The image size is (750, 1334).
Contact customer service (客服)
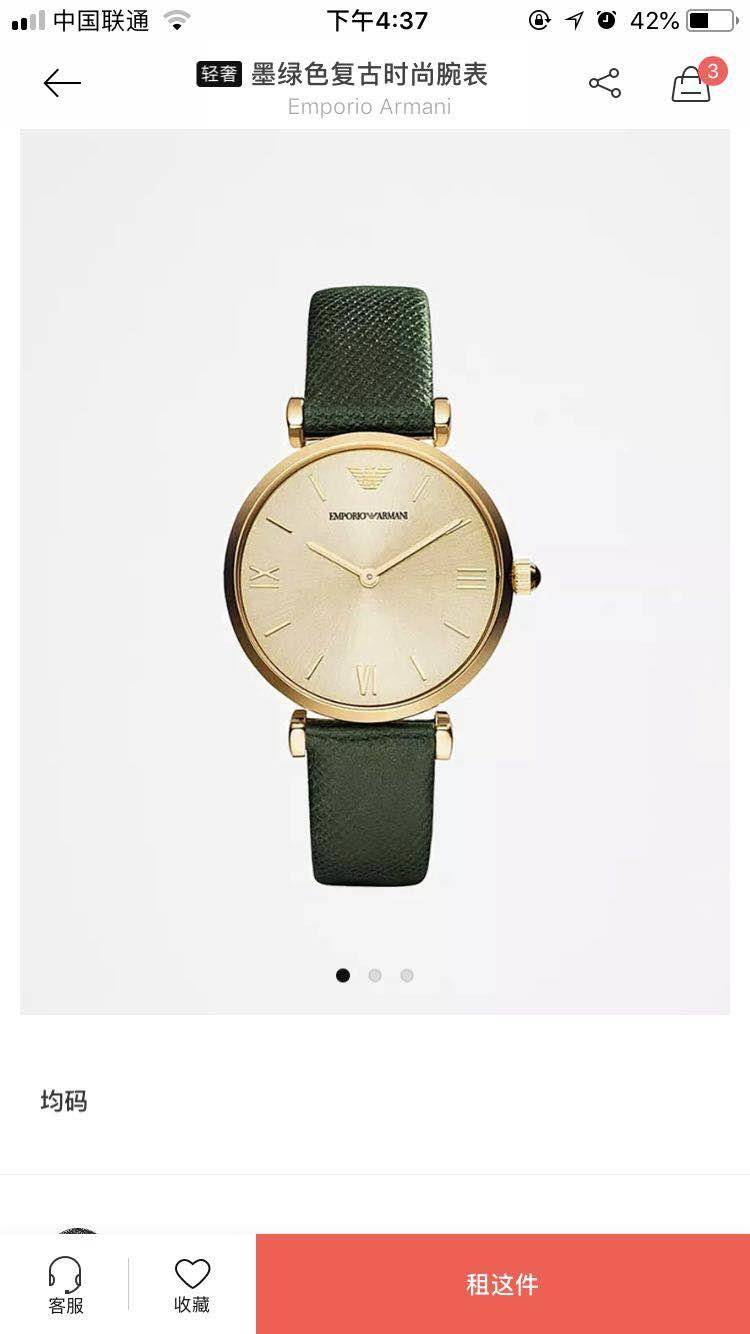pos(66,1285)
